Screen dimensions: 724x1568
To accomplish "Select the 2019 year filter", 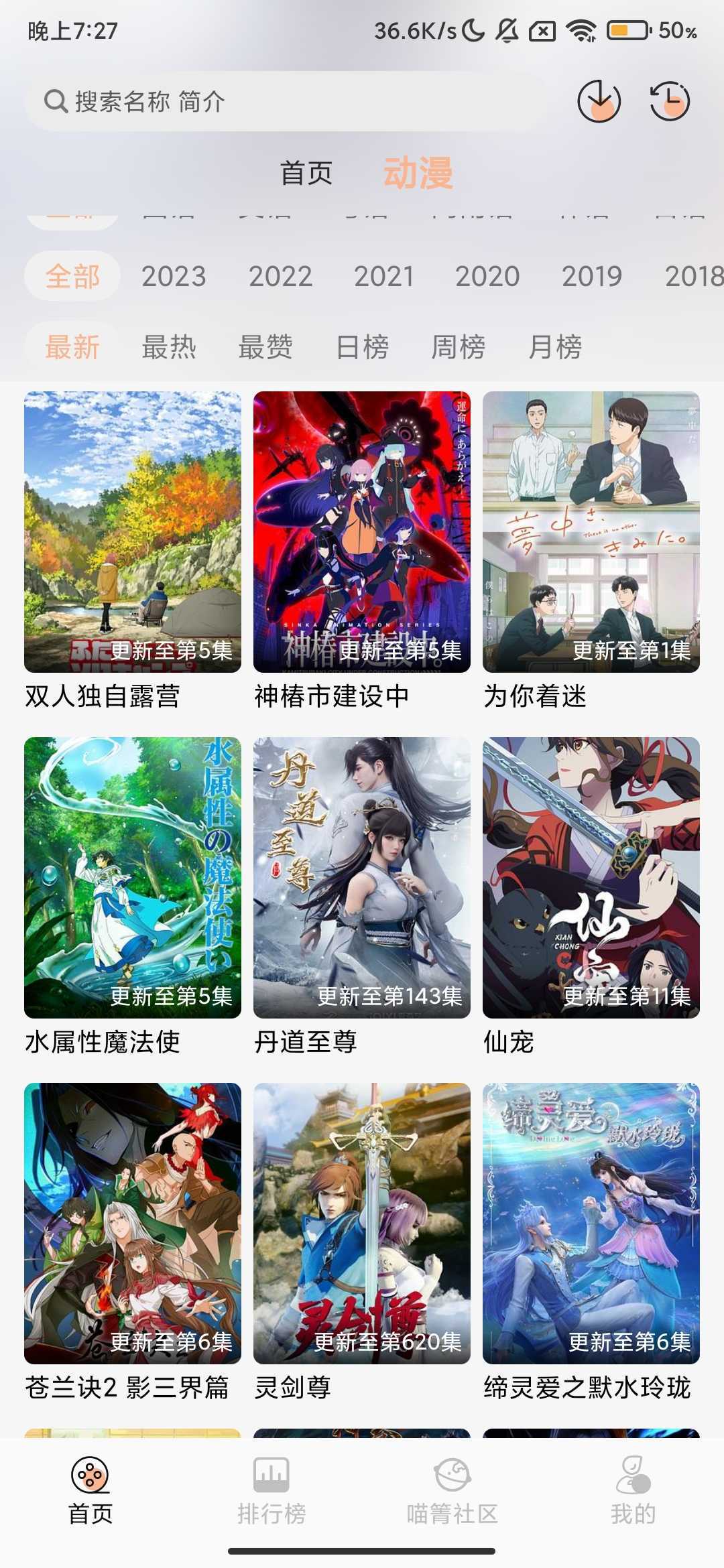I will click(x=592, y=276).
